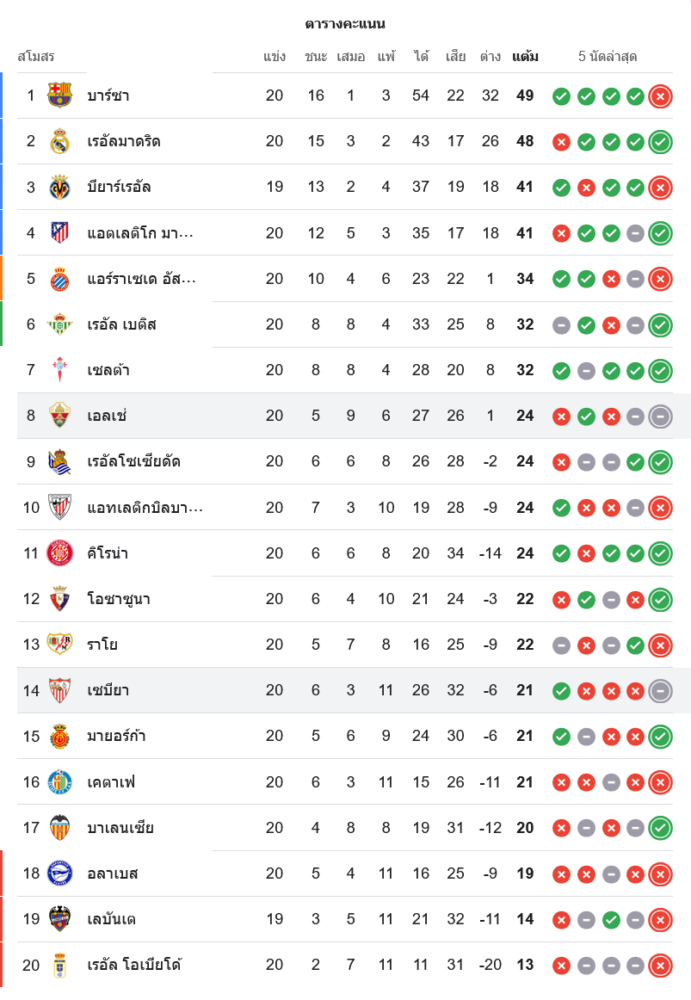691x1000 pixels.
Task: Select the Villarreal (บียาร์เรอัล) row
Action: pos(119,187)
